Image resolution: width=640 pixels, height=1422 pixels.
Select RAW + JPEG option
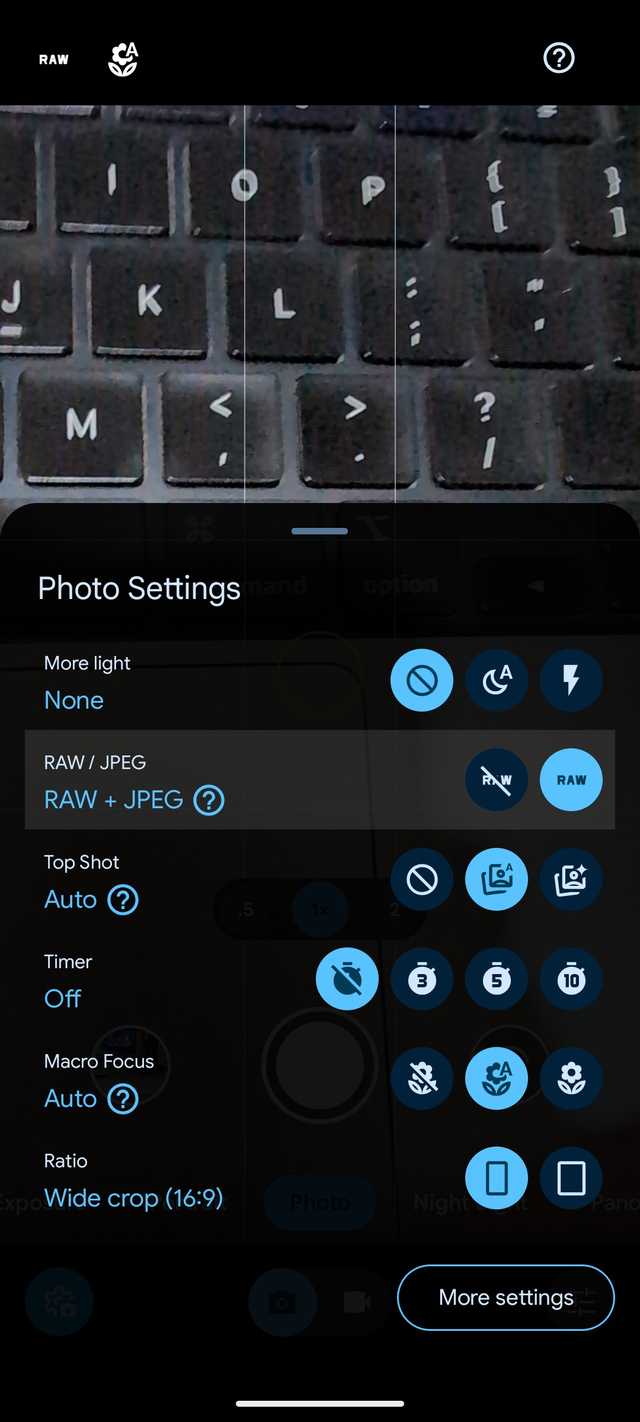(x=571, y=780)
